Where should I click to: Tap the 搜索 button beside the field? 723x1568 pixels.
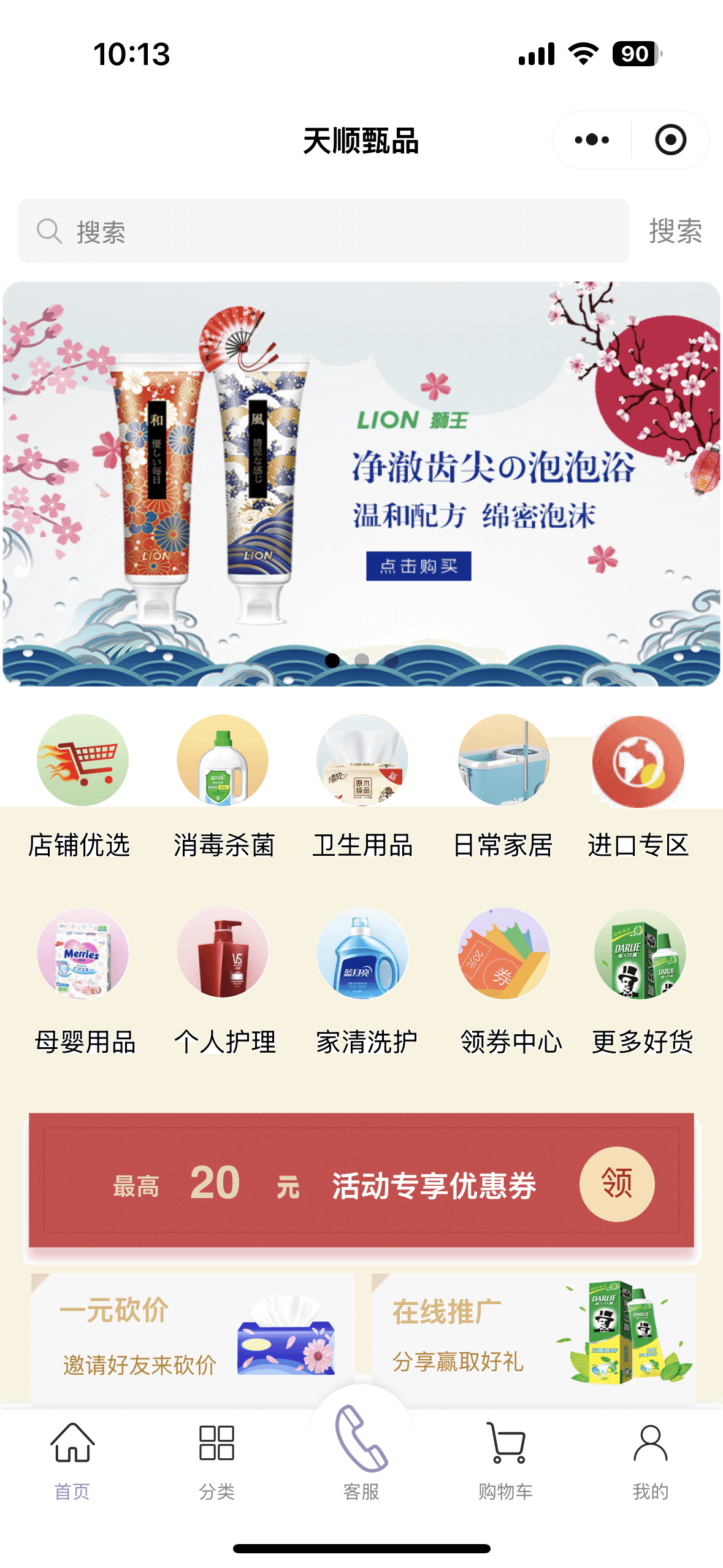[675, 231]
